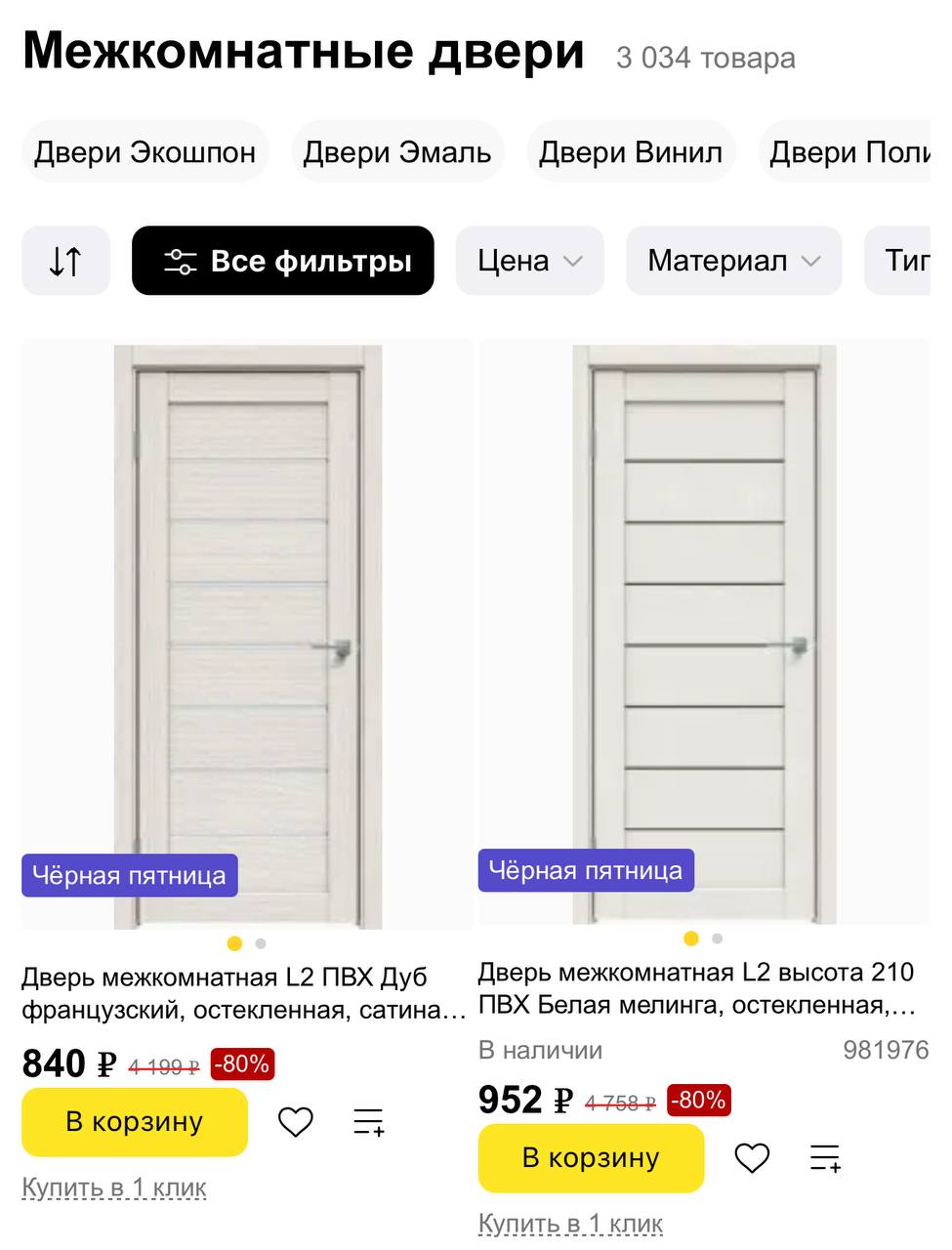Expand the Цена dropdown
The width and height of the screenshot is (952, 1250).
(529, 261)
